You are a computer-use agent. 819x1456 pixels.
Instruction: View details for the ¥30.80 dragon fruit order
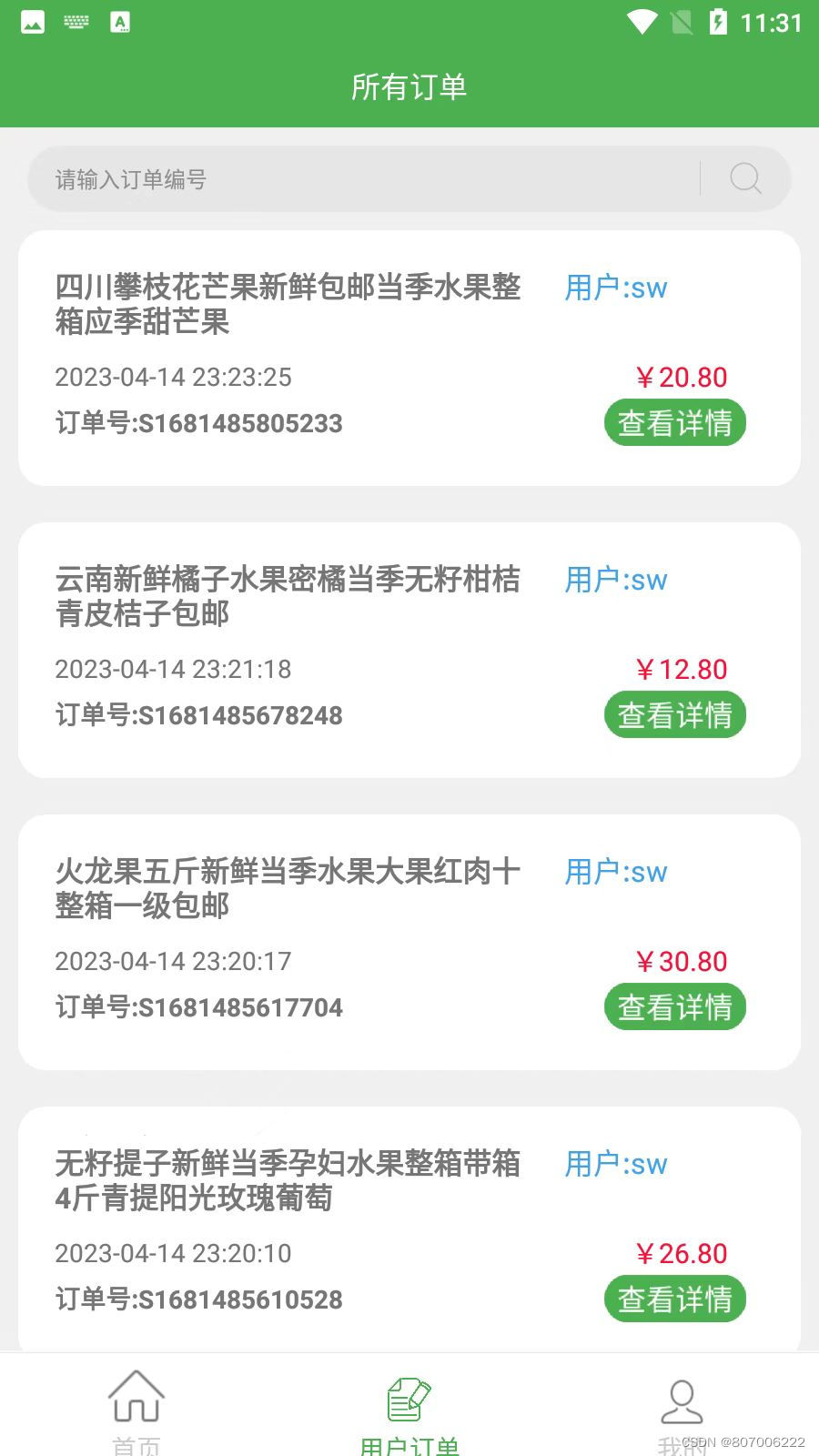pos(674,1007)
